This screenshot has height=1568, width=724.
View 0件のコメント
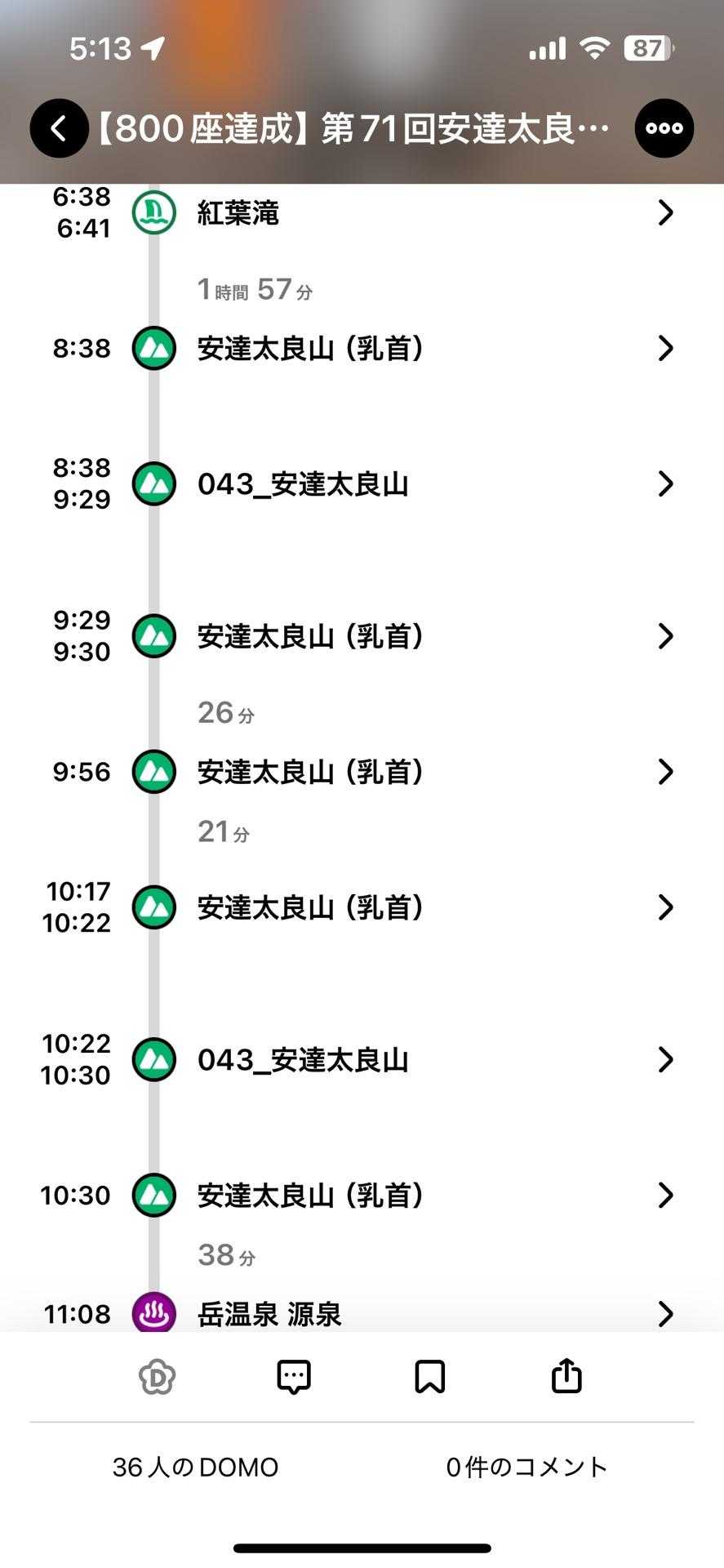tap(526, 1468)
